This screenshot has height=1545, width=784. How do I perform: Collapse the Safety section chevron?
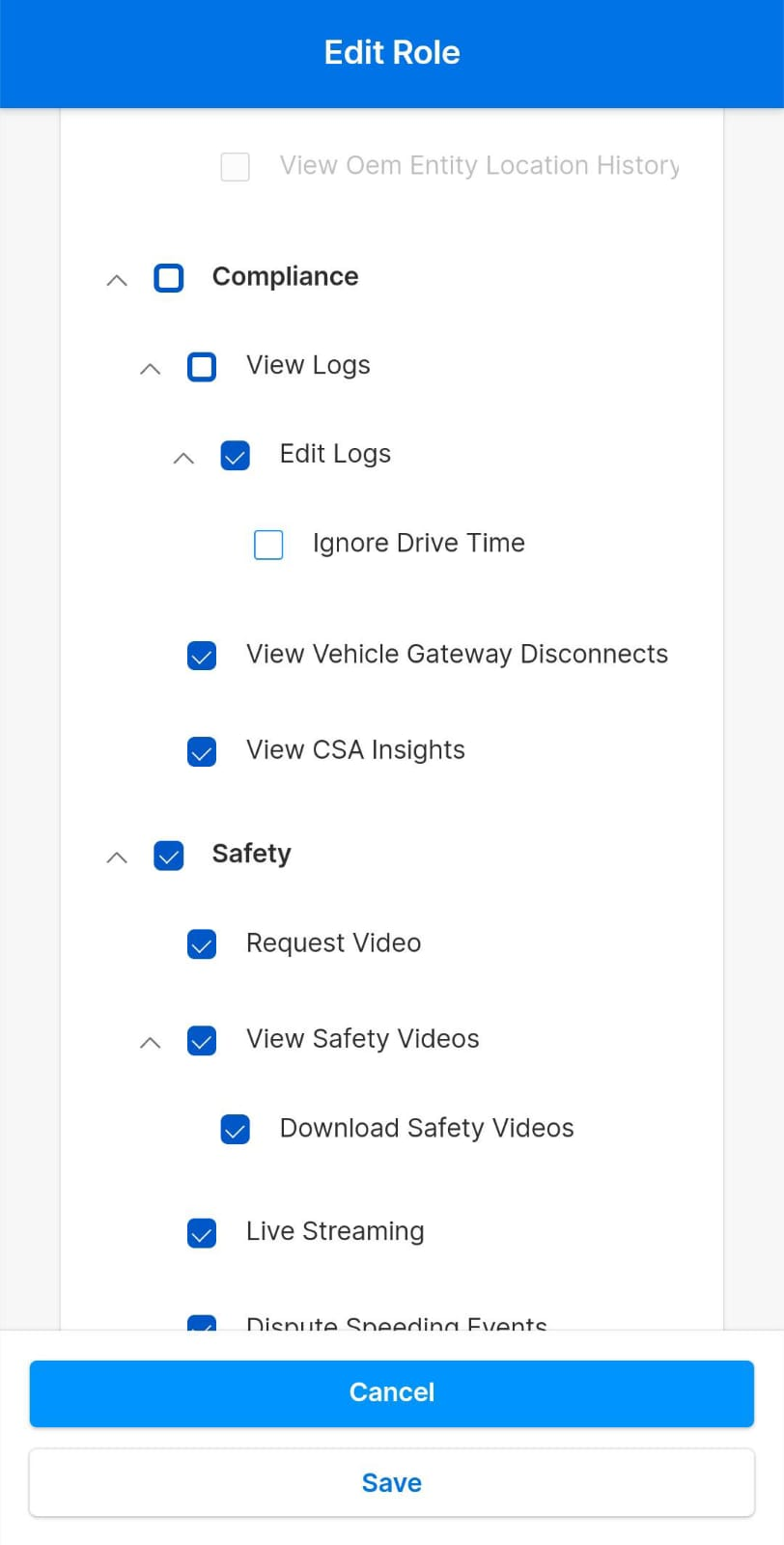(x=117, y=857)
